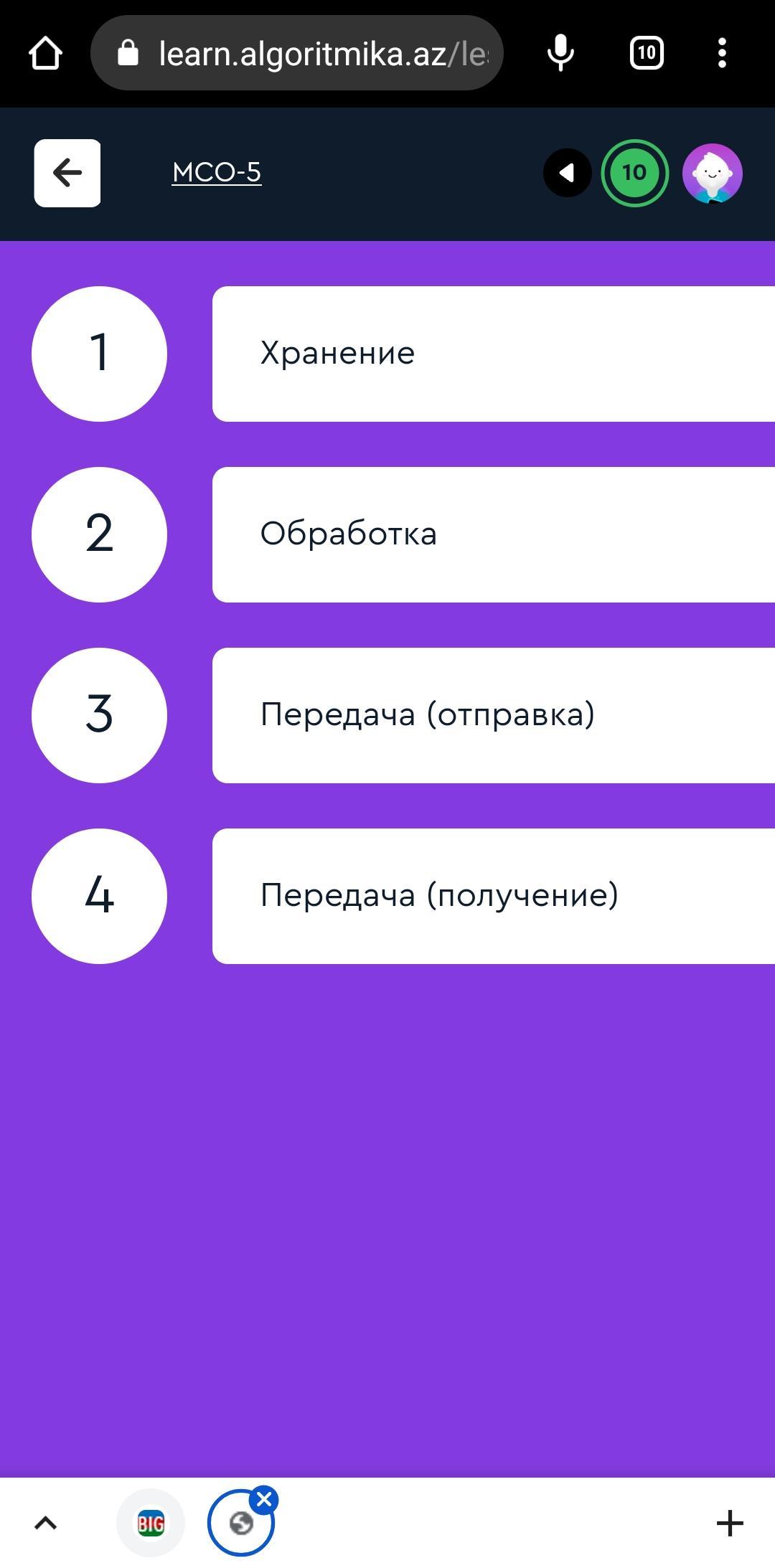Tap the browser home button
Image resolution: width=775 pixels, height=1568 pixels.
pos(45,53)
